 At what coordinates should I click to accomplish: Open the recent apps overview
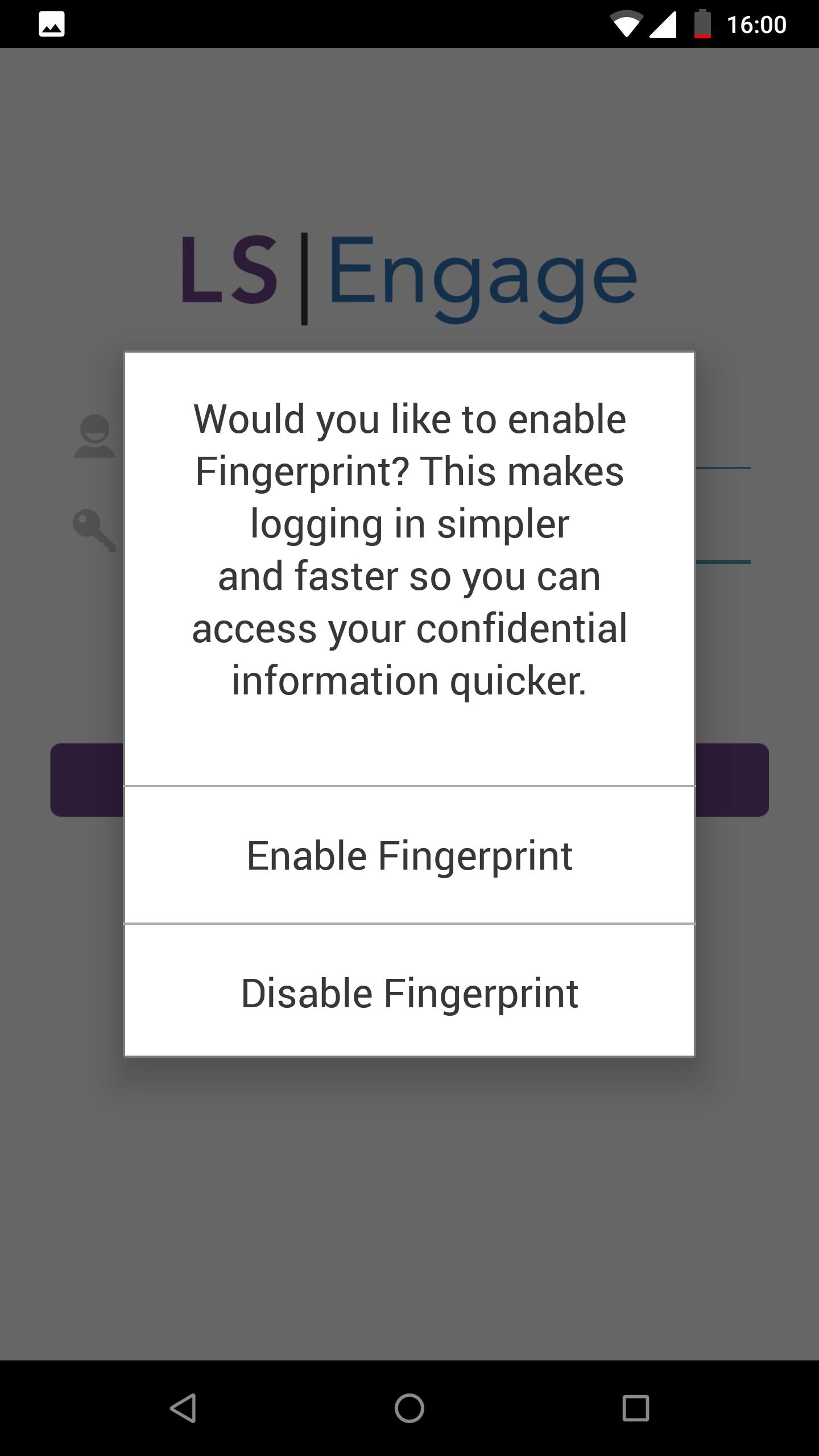pos(635,1408)
